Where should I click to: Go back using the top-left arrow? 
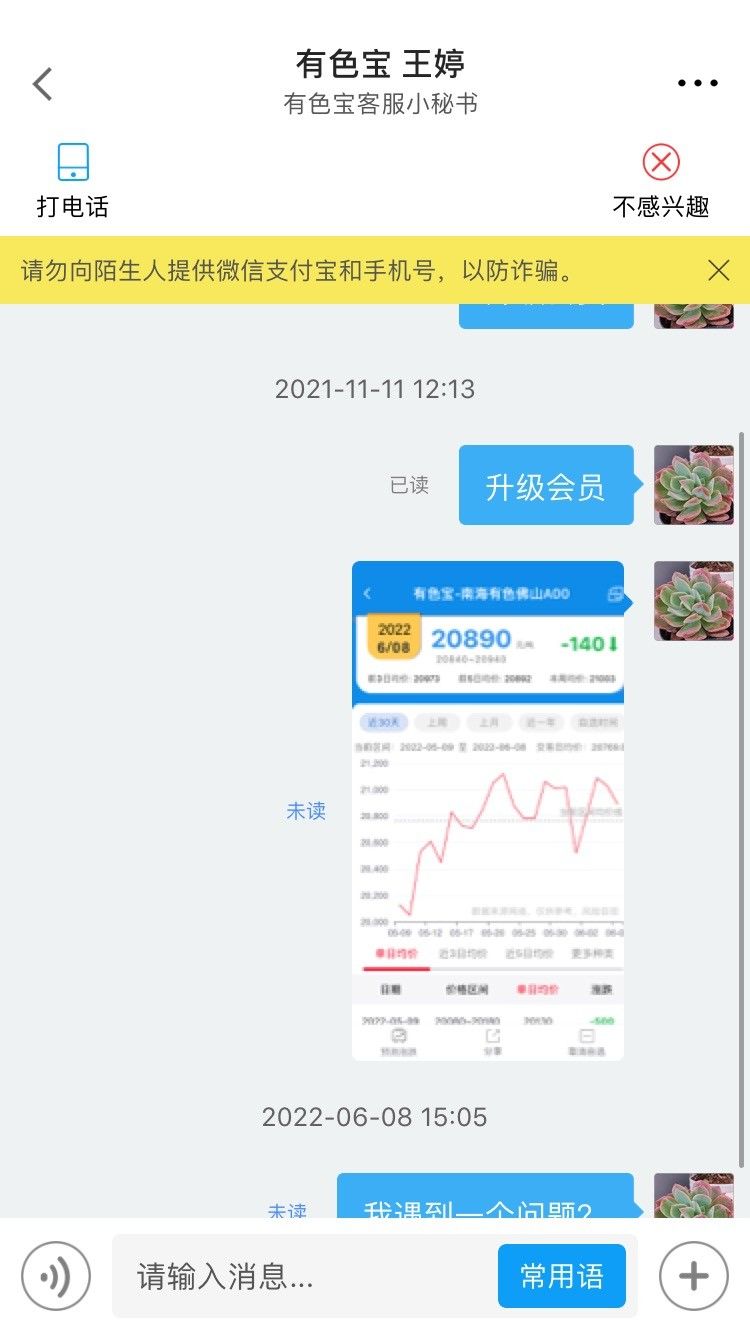(42, 84)
